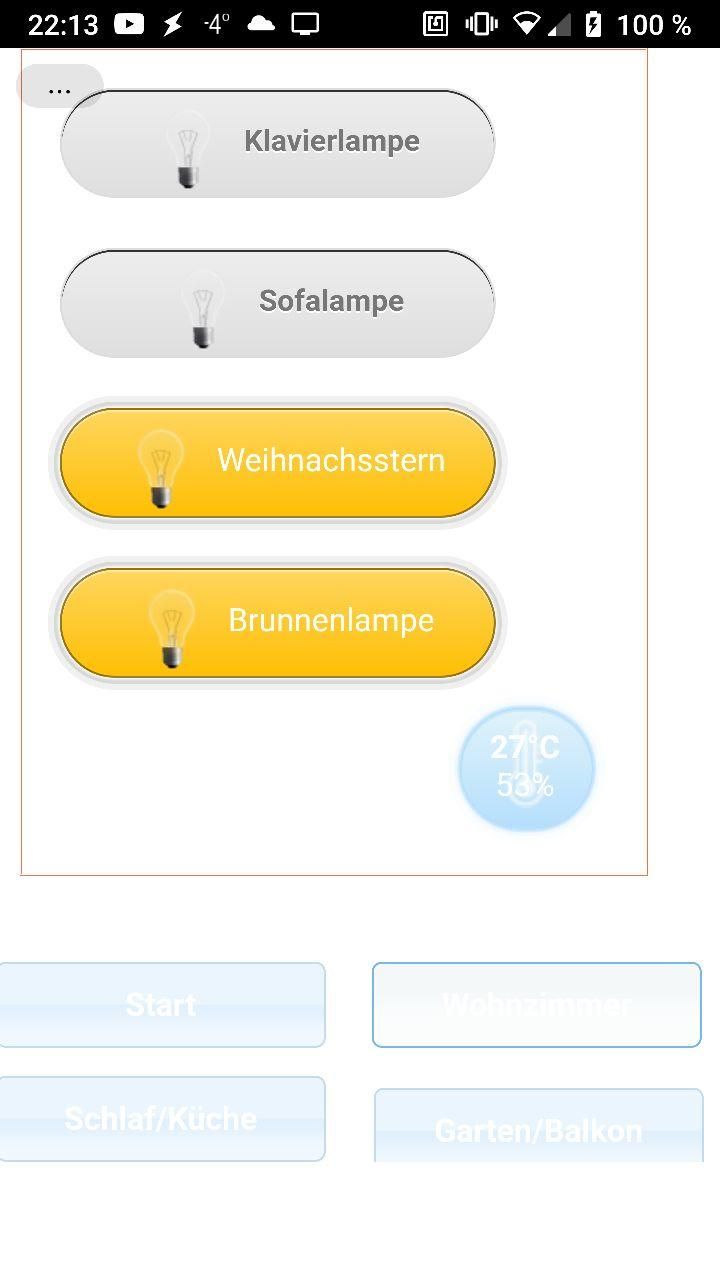720x1280 pixels.
Task: Switch to the Schlaf/Küche view
Action: [161, 1118]
